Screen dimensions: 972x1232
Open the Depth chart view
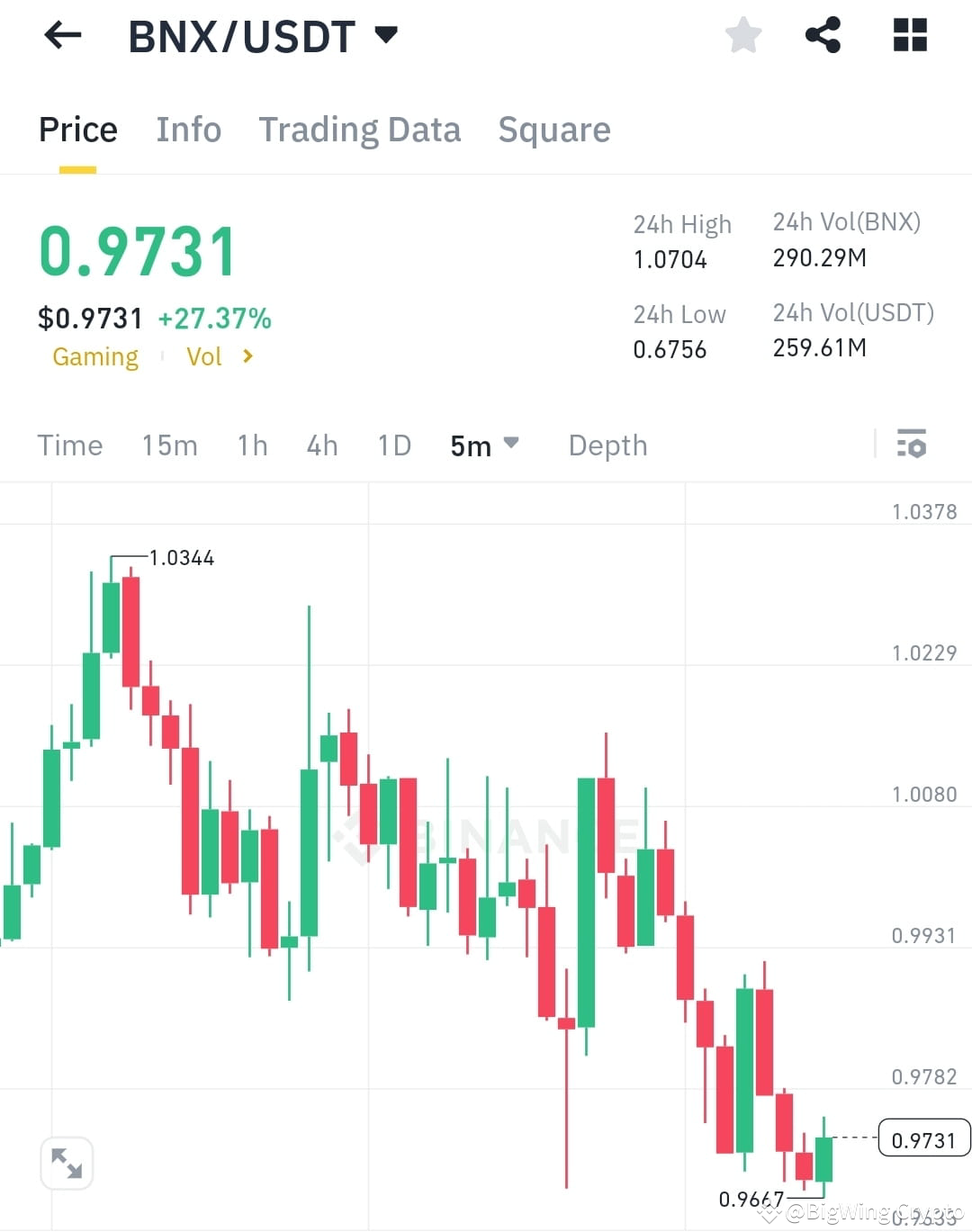tap(607, 445)
